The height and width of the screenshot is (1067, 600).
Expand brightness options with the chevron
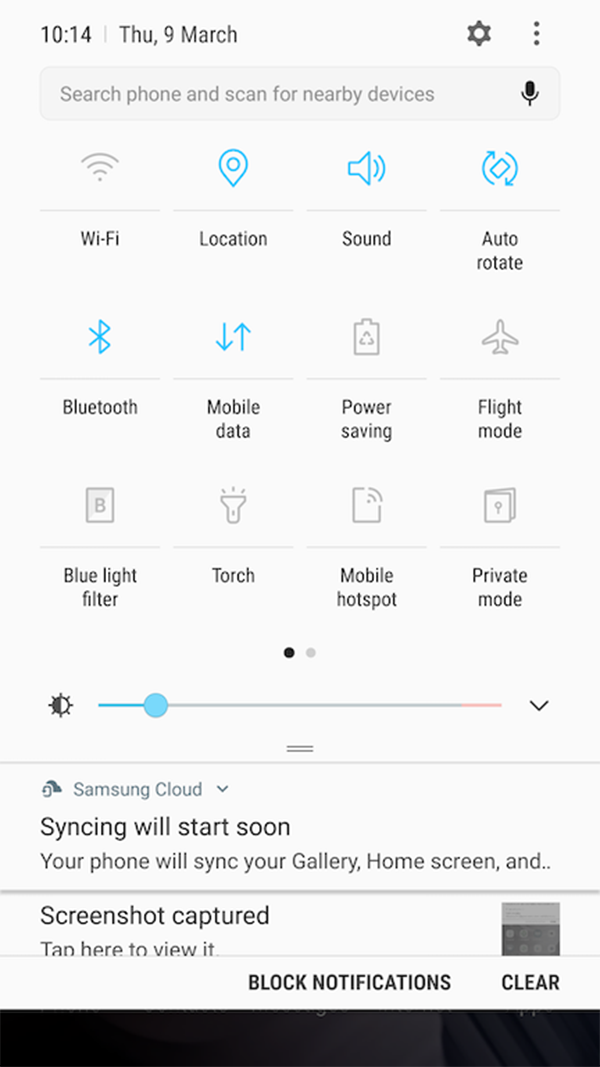click(539, 706)
